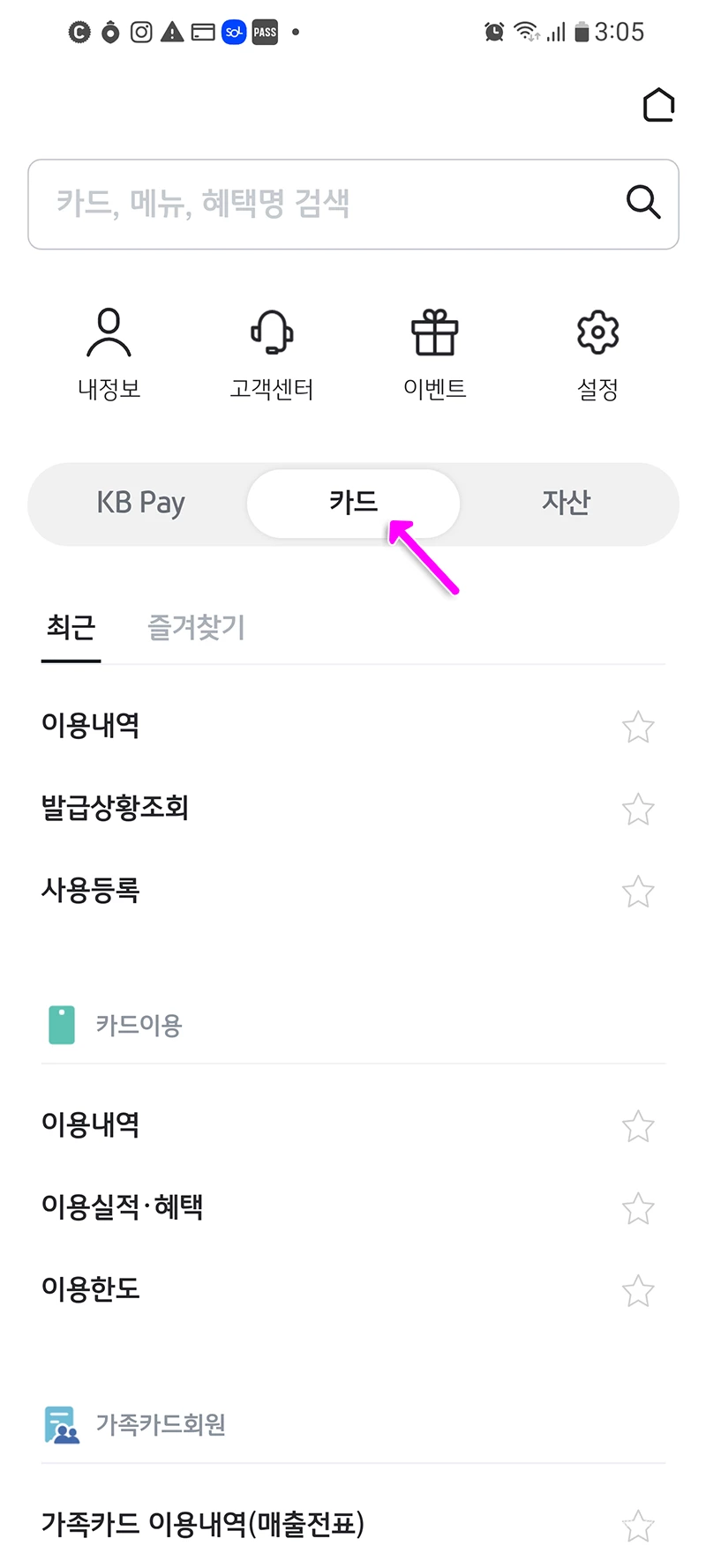Star the 사용등록 row
706x1568 pixels.
[x=638, y=891]
